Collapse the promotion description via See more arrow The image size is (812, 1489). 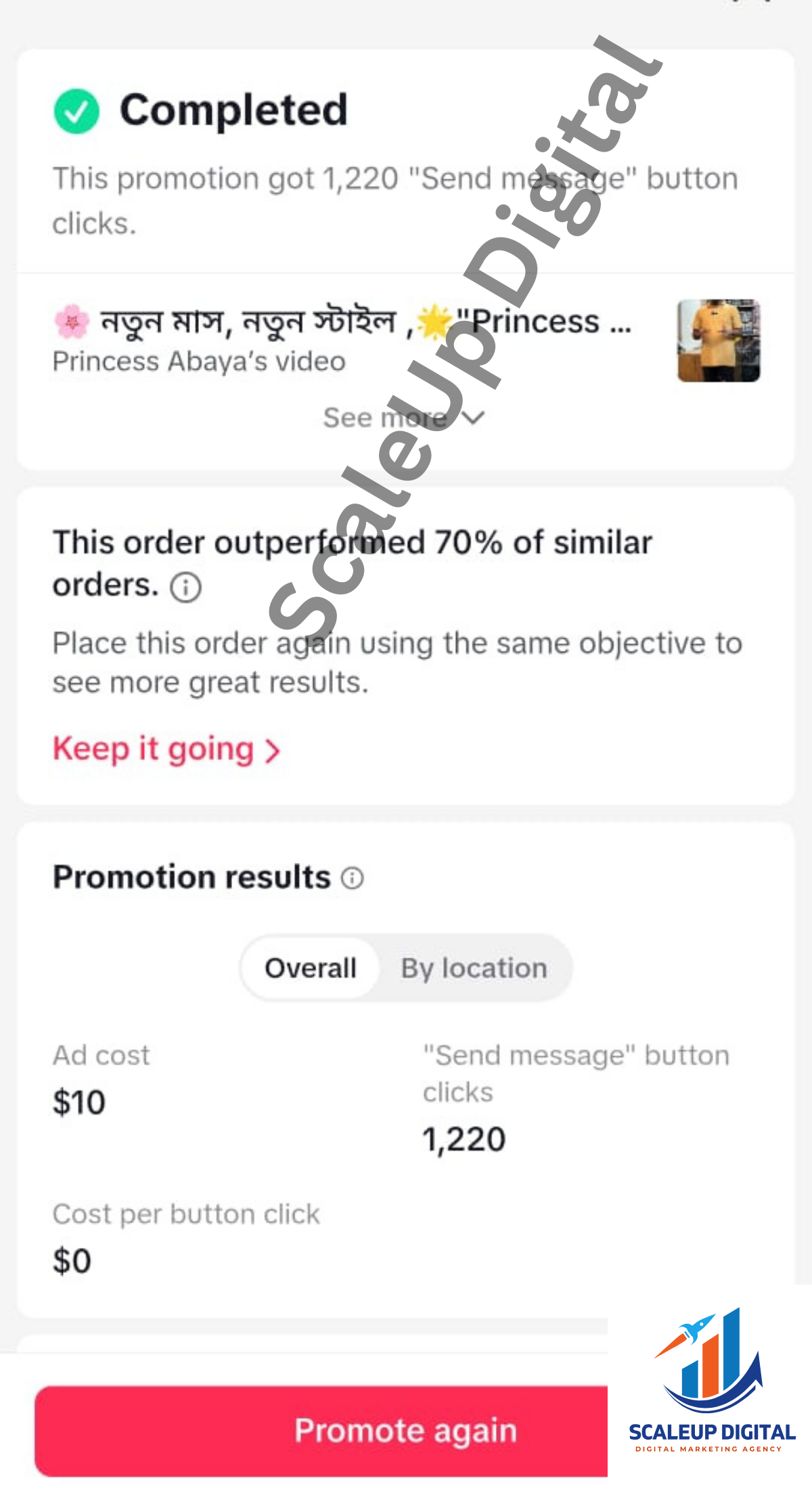pos(474,417)
